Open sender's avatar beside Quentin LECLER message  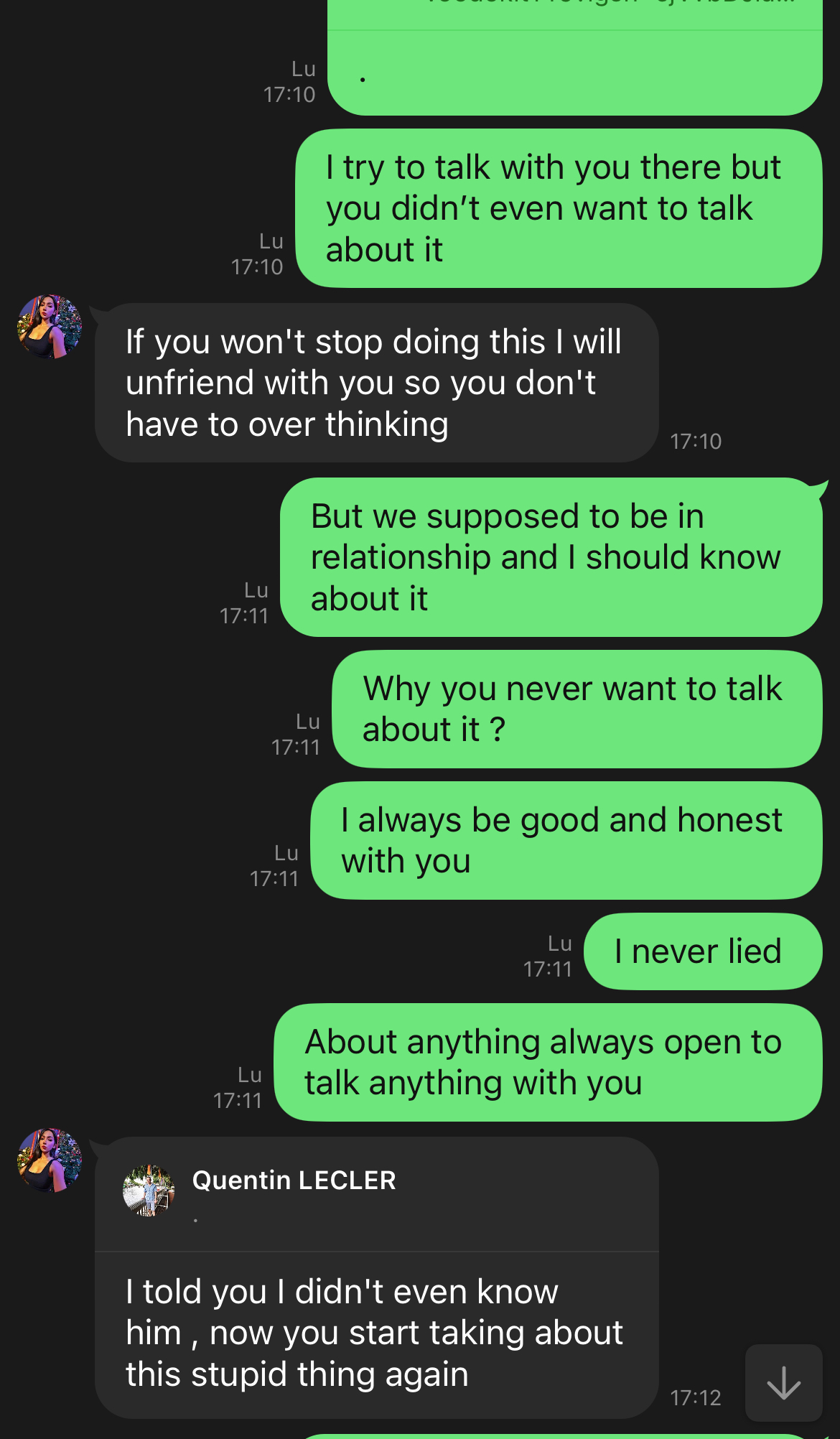(x=50, y=1160)
